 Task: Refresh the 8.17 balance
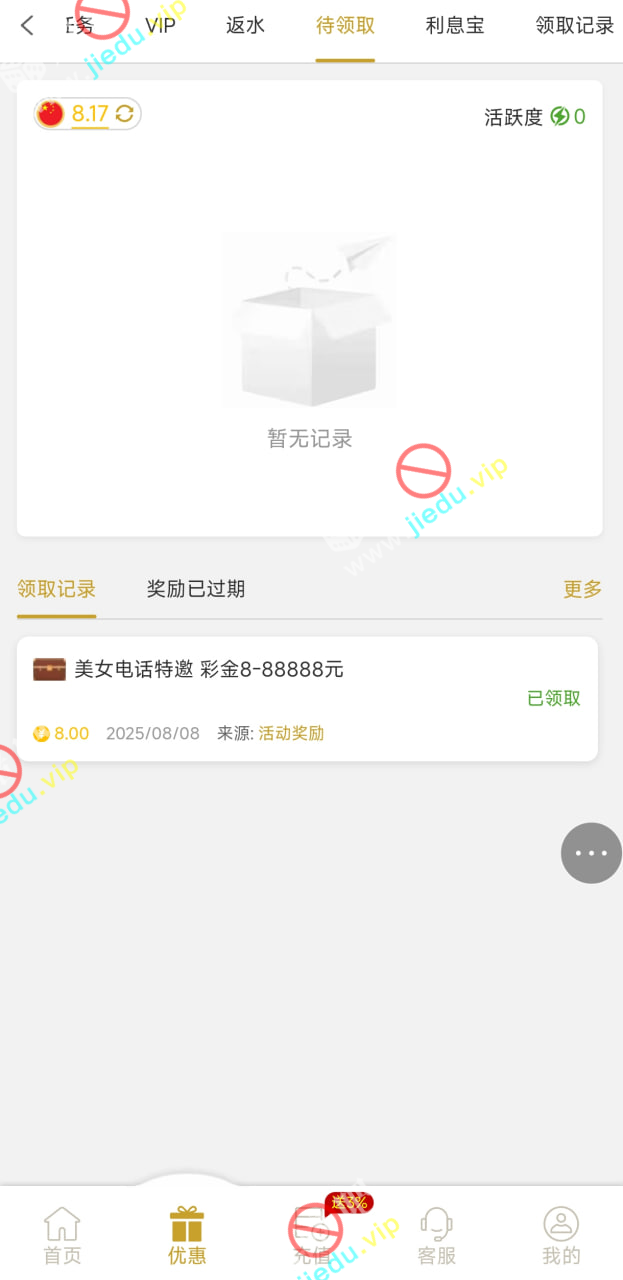click(x=125, y=114)
